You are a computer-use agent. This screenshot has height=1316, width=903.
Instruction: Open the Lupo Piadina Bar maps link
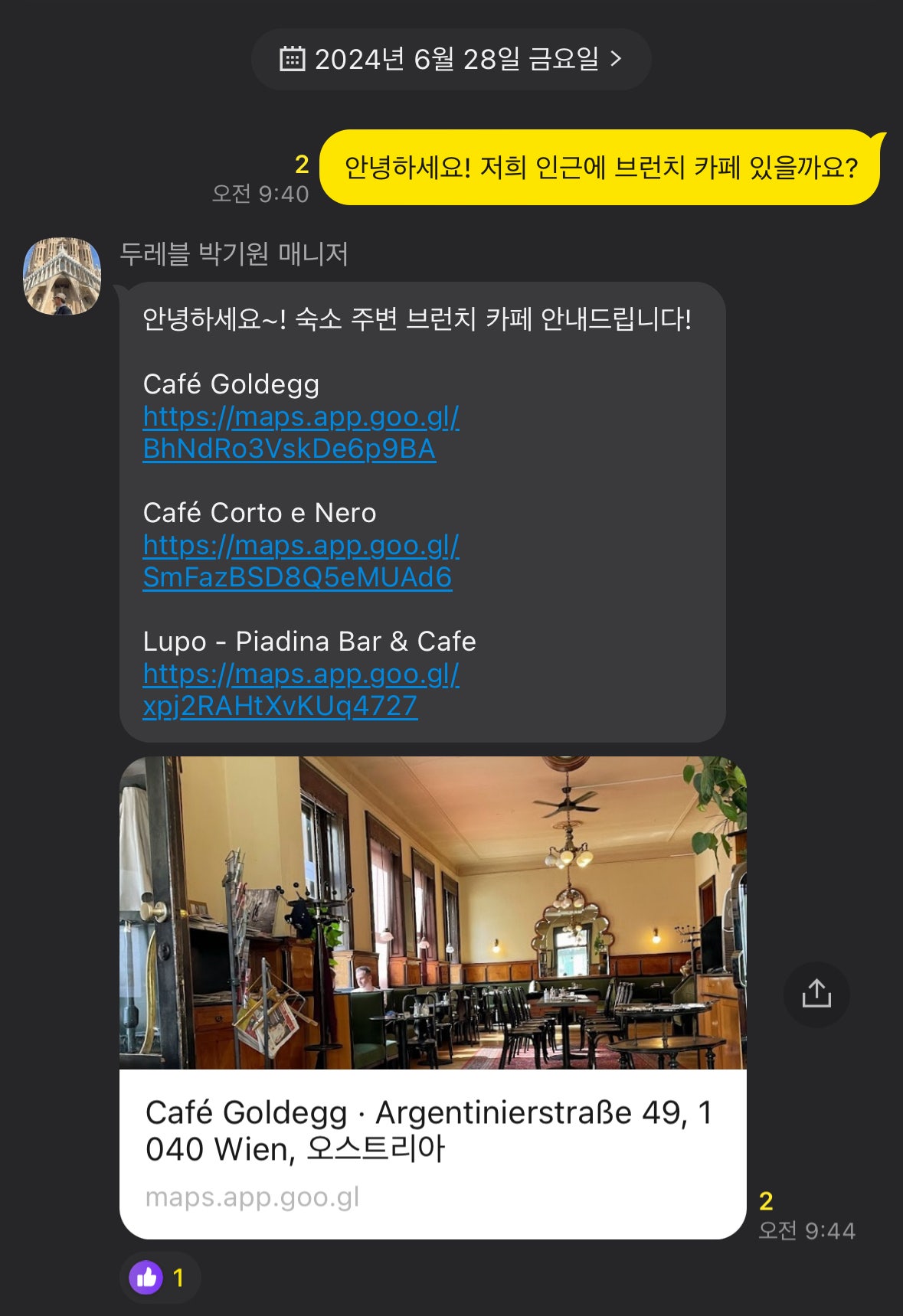300,690
